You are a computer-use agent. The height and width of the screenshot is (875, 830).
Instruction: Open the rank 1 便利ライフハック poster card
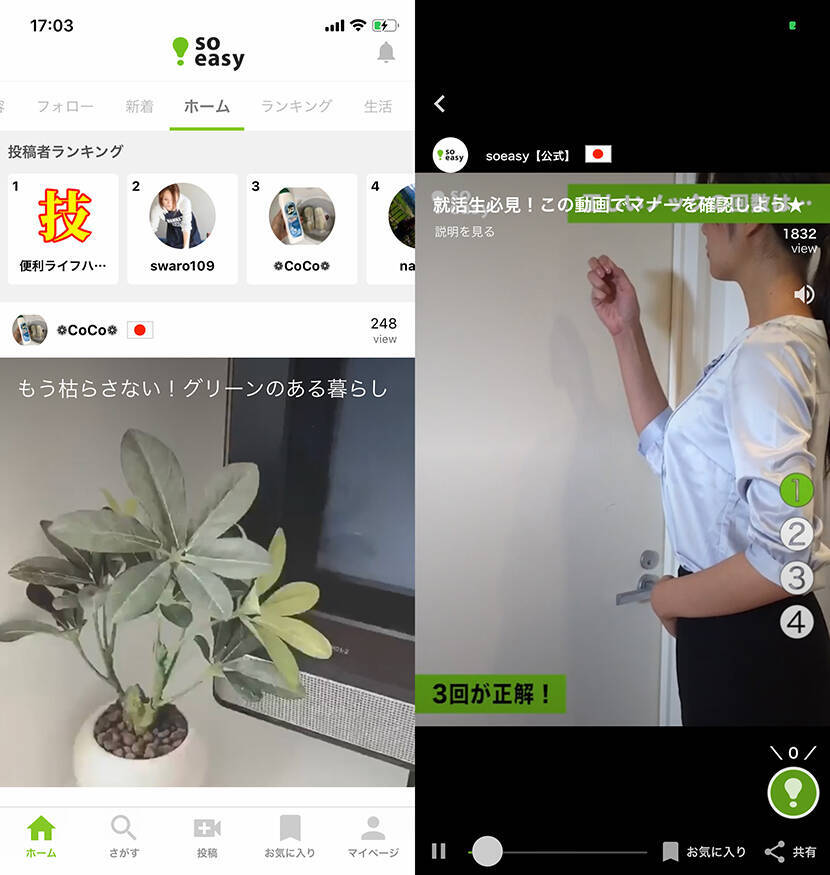[63, 229]
